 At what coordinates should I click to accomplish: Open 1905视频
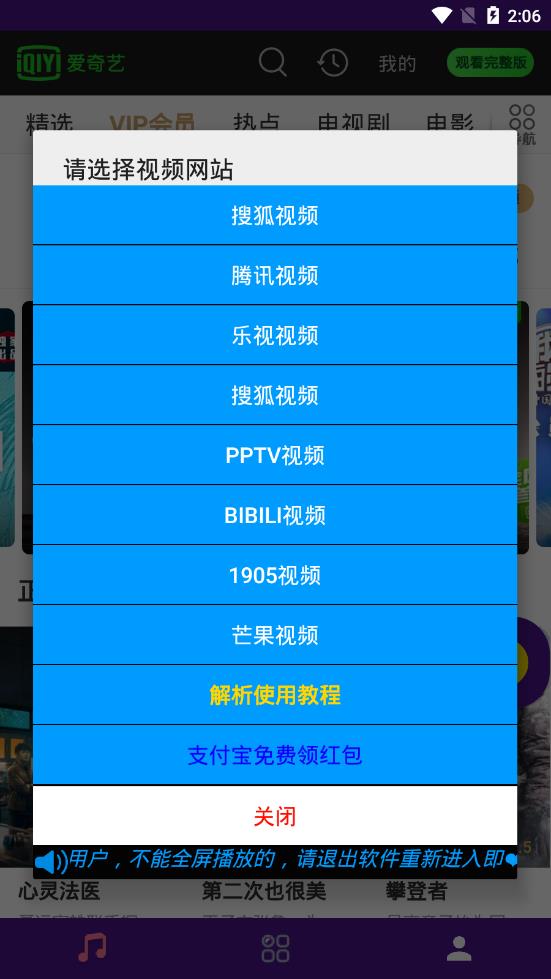275,574
